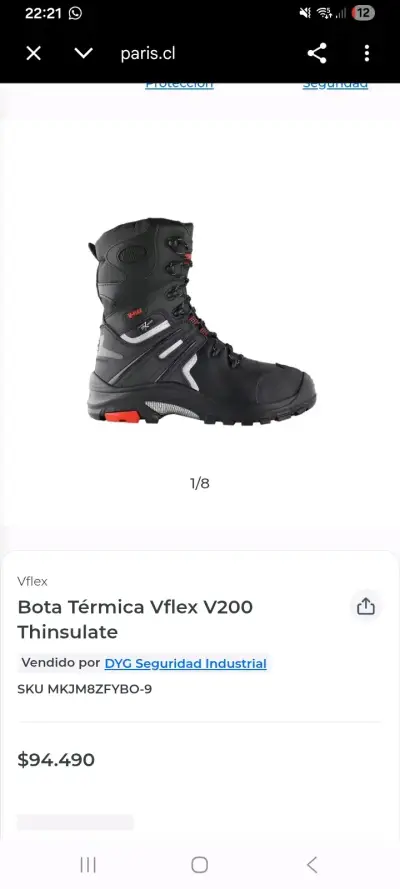The width and height of the screenshot is (400, 889).
Task: Open the Seguridad breadcrumb link
Action: click(335, 84)
